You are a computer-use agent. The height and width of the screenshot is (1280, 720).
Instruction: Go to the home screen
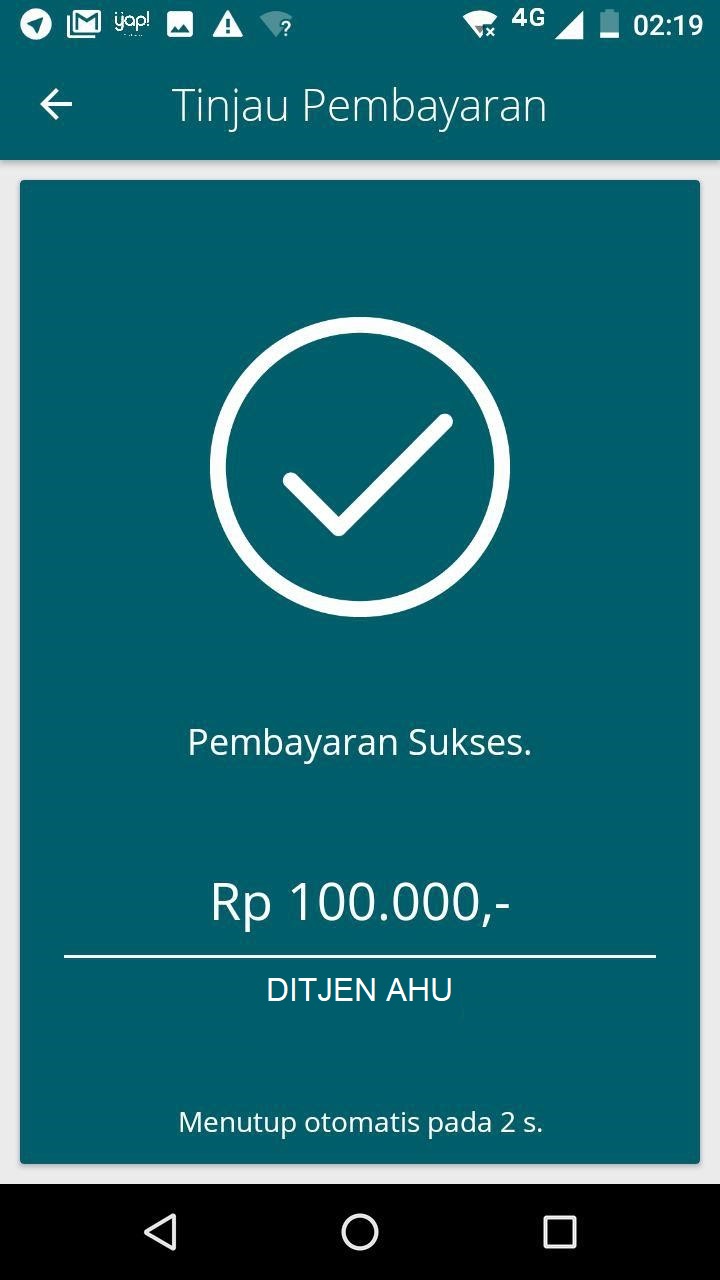click(x=360, y=1232)
